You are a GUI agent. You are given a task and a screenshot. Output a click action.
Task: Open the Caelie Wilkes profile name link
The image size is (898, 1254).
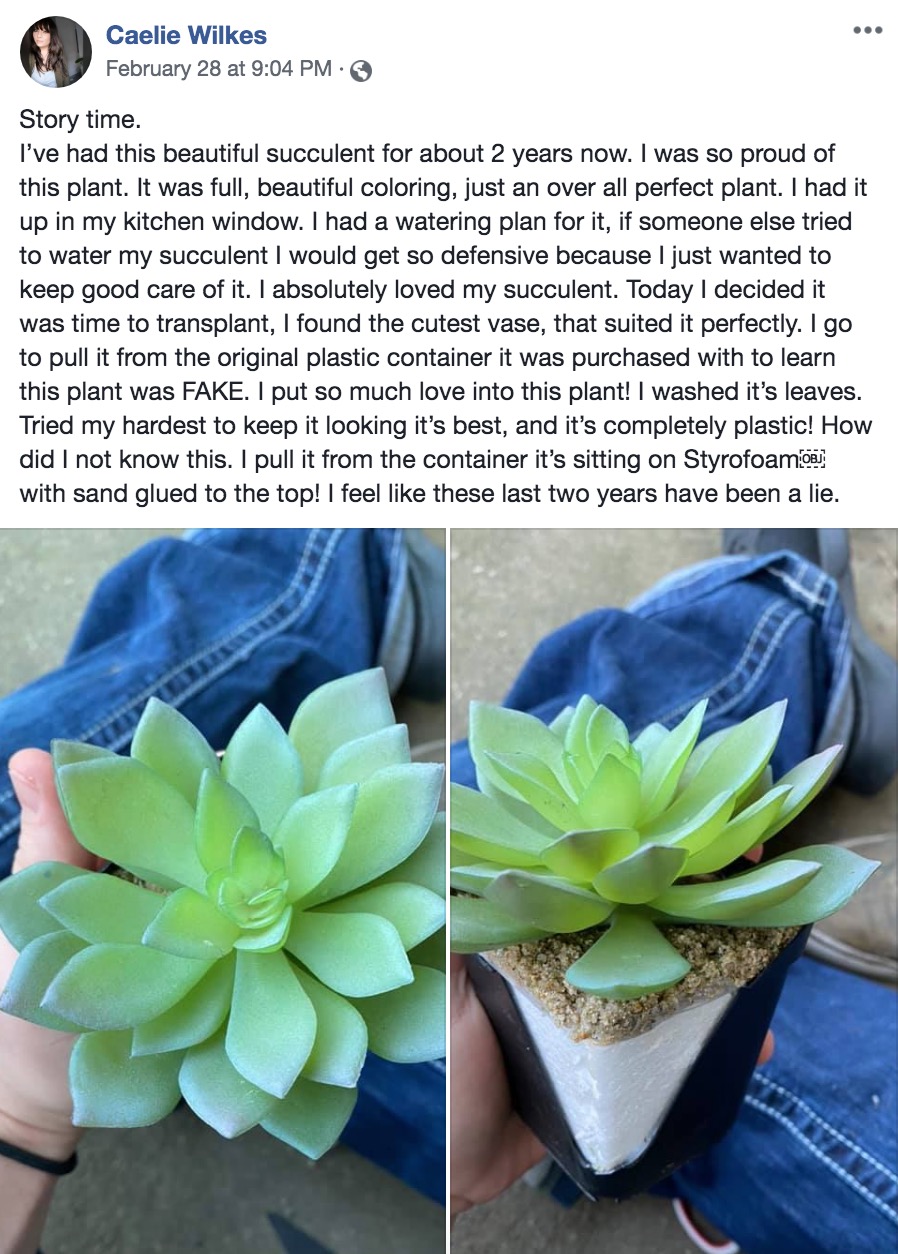[x=186, y=36]
